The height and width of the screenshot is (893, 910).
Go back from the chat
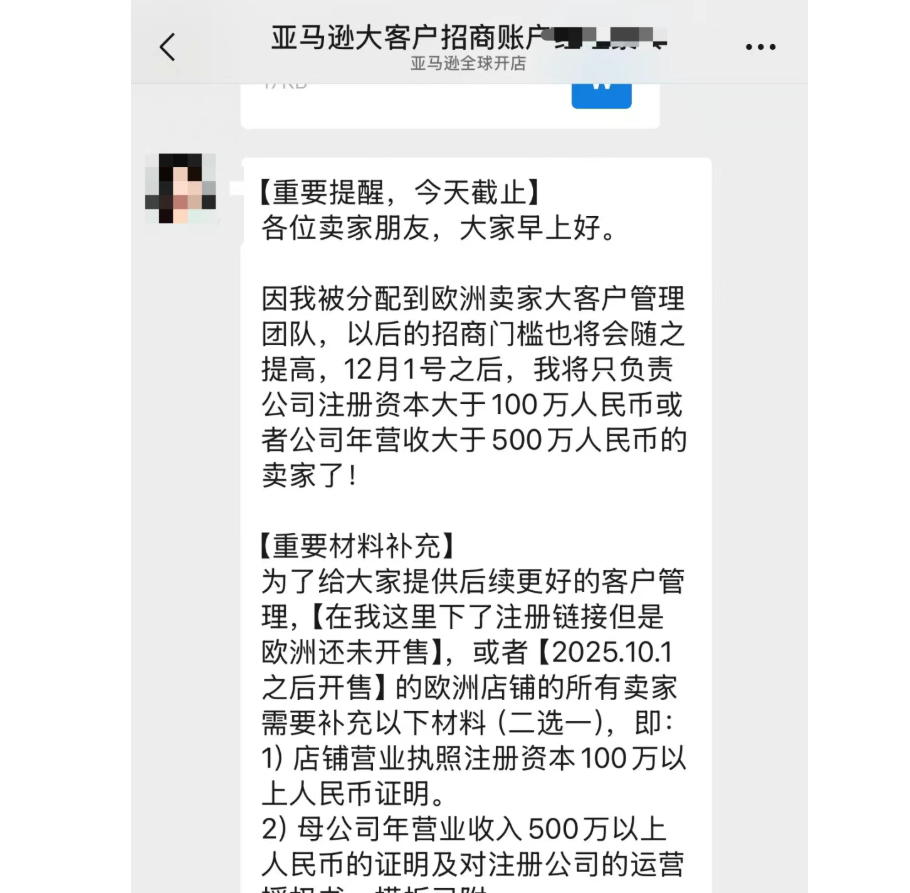pyautogui.click(x=168, y=46)
